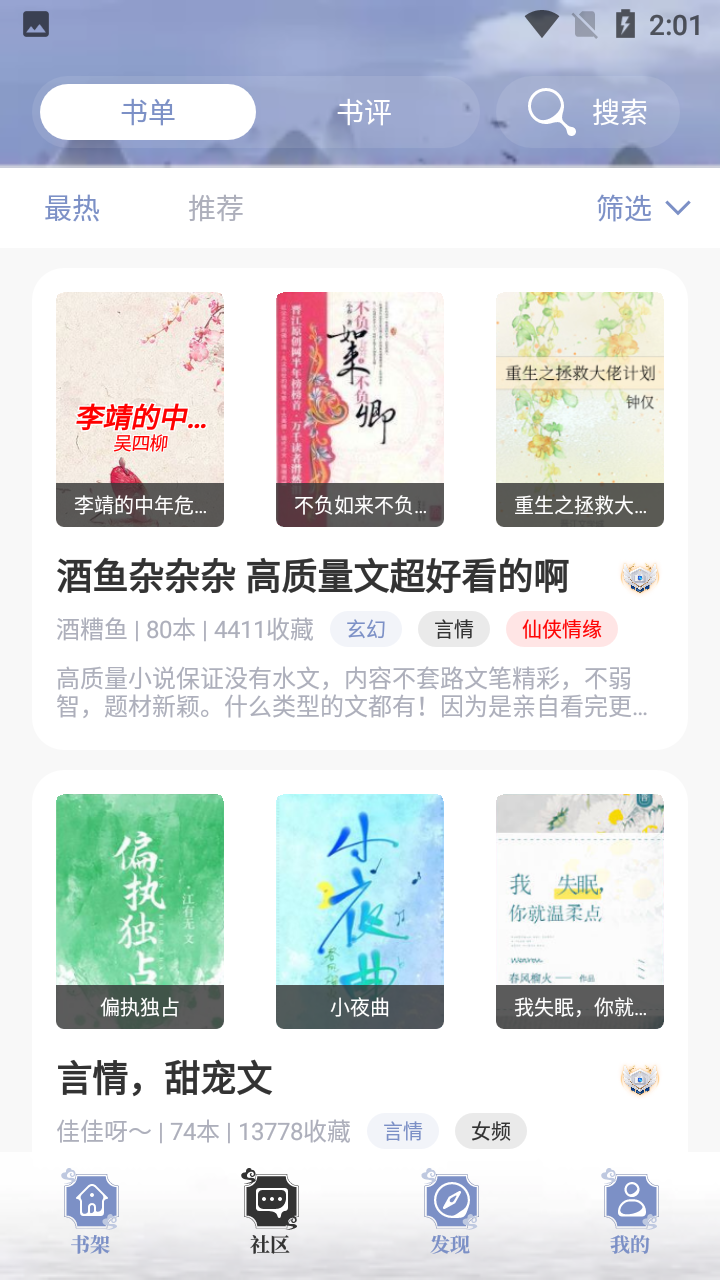Open the book 李靖的中年危机 cover
720x1280 pixels.
[x=140, y=408]
